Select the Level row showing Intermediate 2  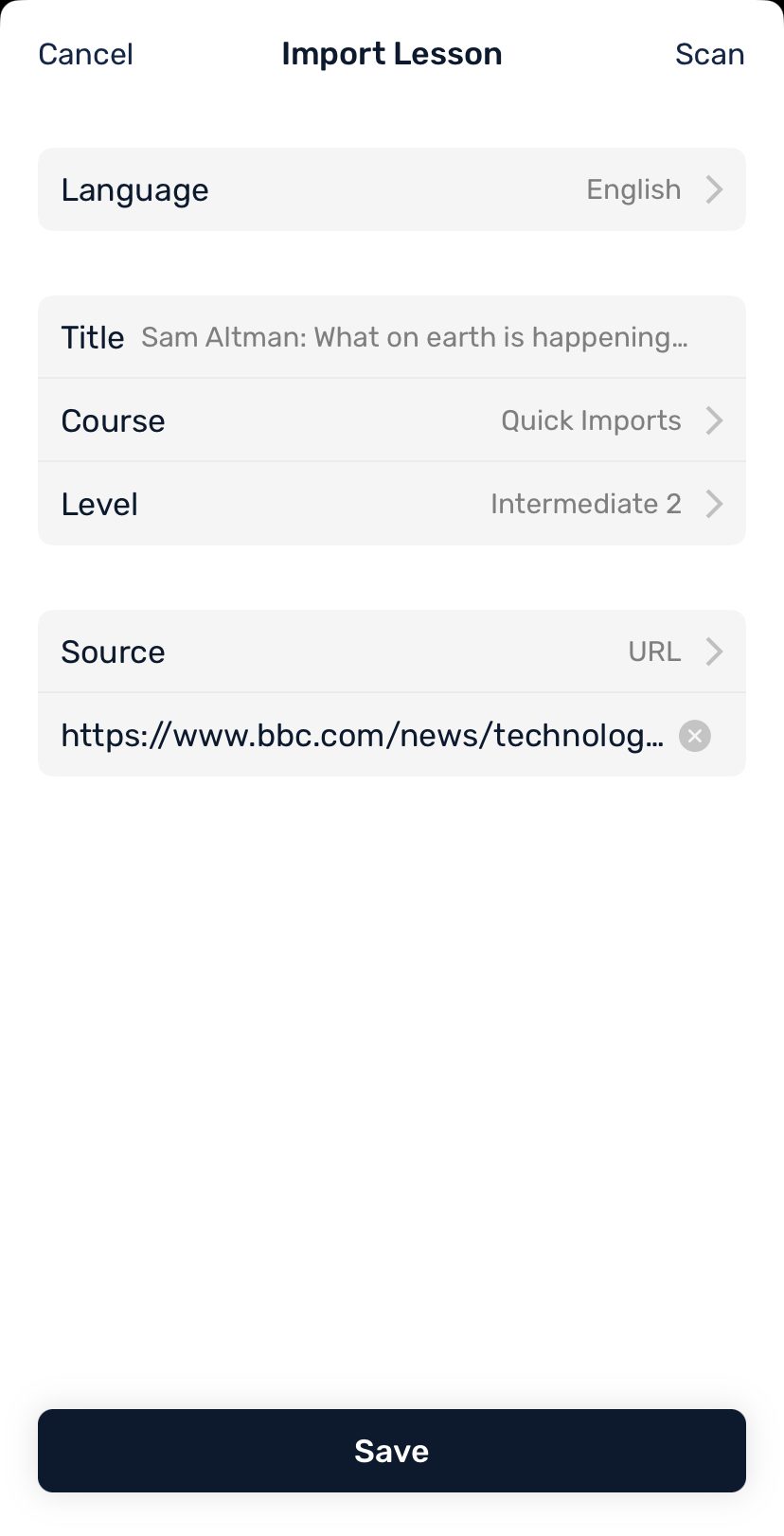pyautogui.click(x=392, y=504)
